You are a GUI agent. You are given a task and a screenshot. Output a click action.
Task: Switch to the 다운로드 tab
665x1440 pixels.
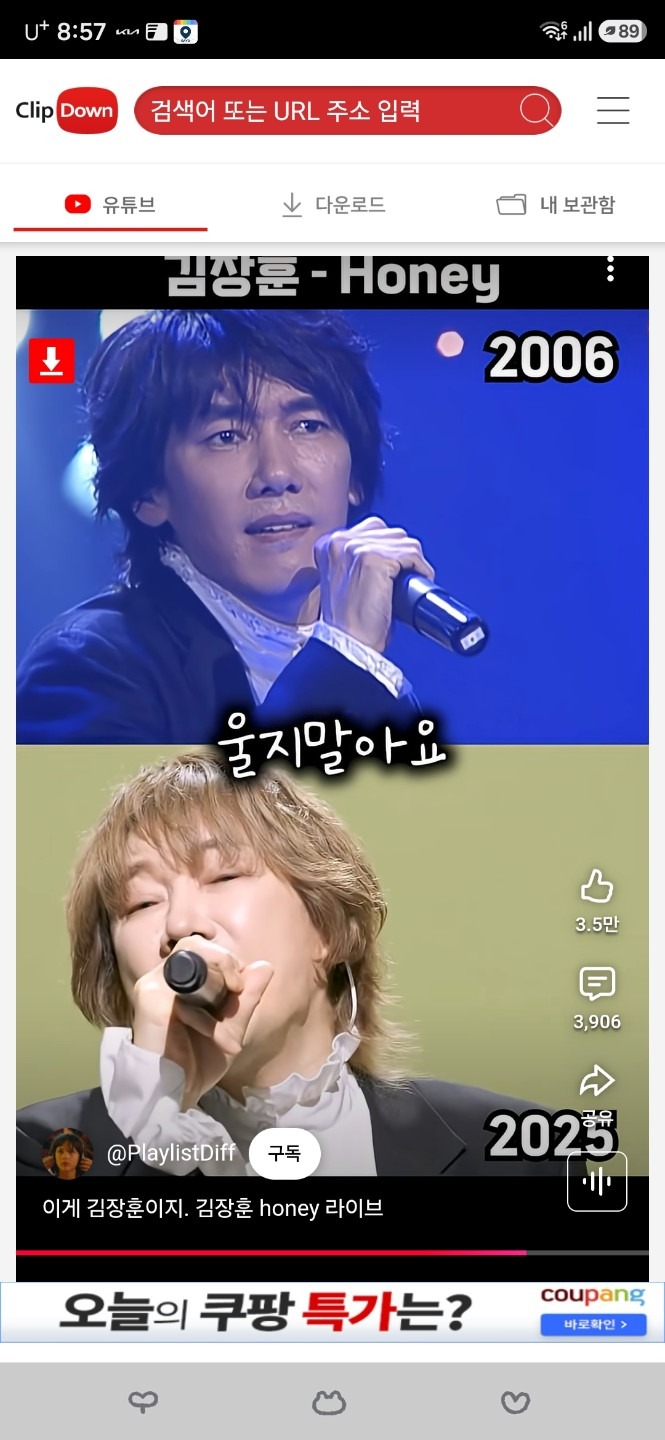click(x=333, y=205)
